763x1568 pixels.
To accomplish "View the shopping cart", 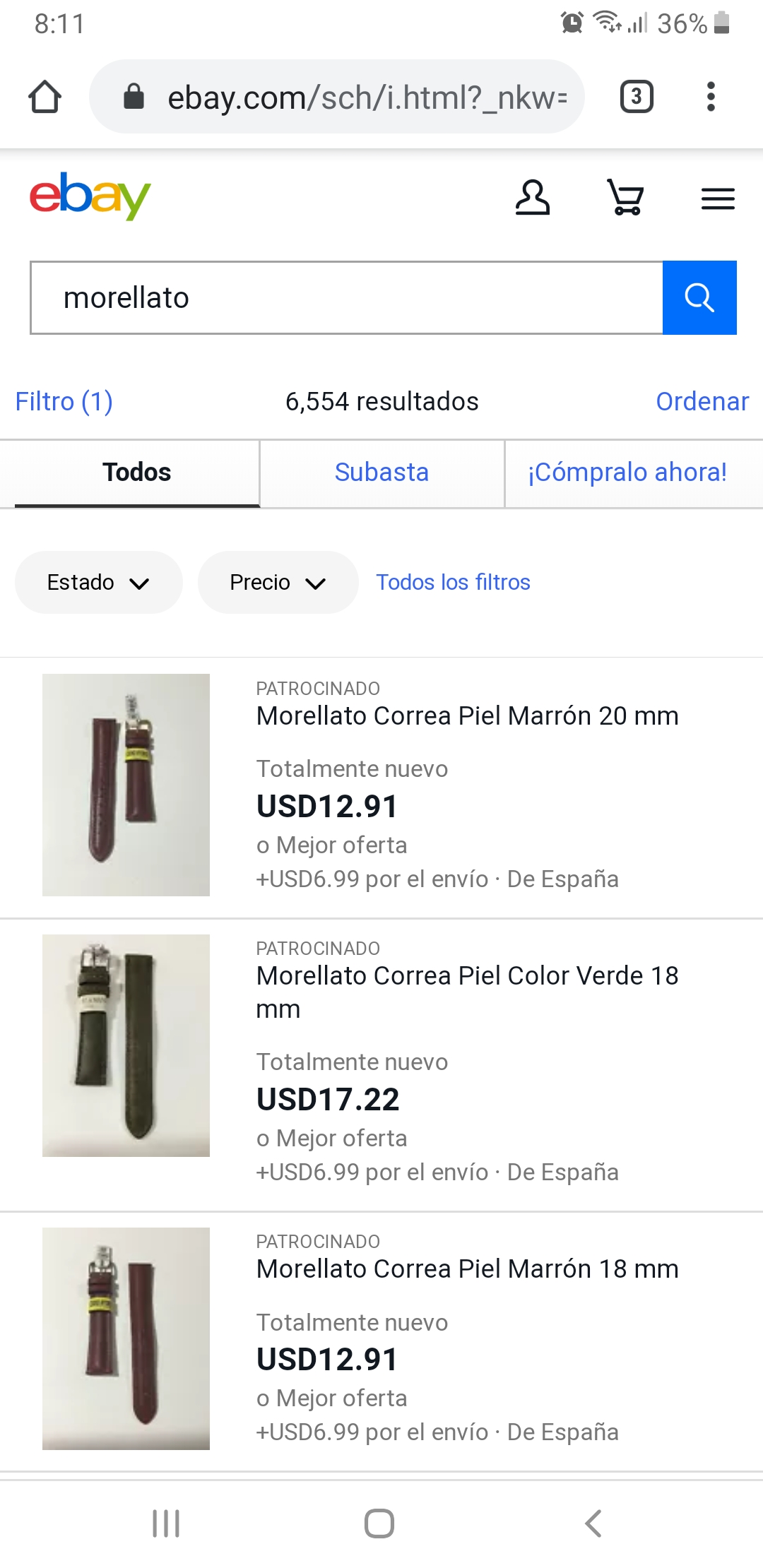I will [625, 198].
